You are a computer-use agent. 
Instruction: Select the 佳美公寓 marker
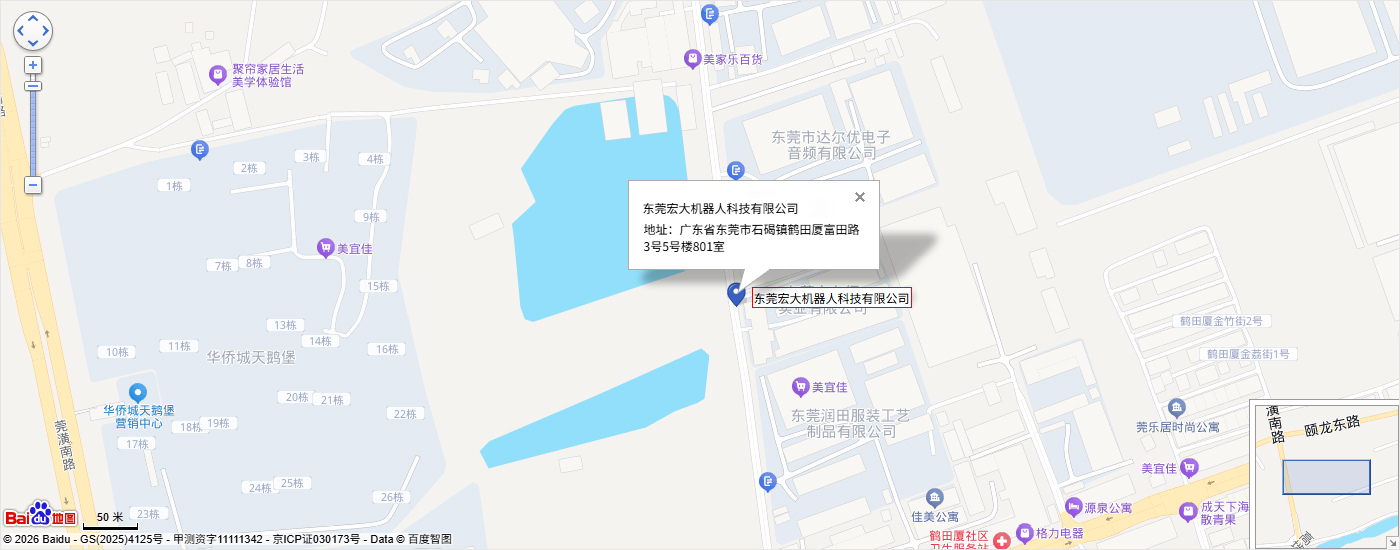(934, 497)
